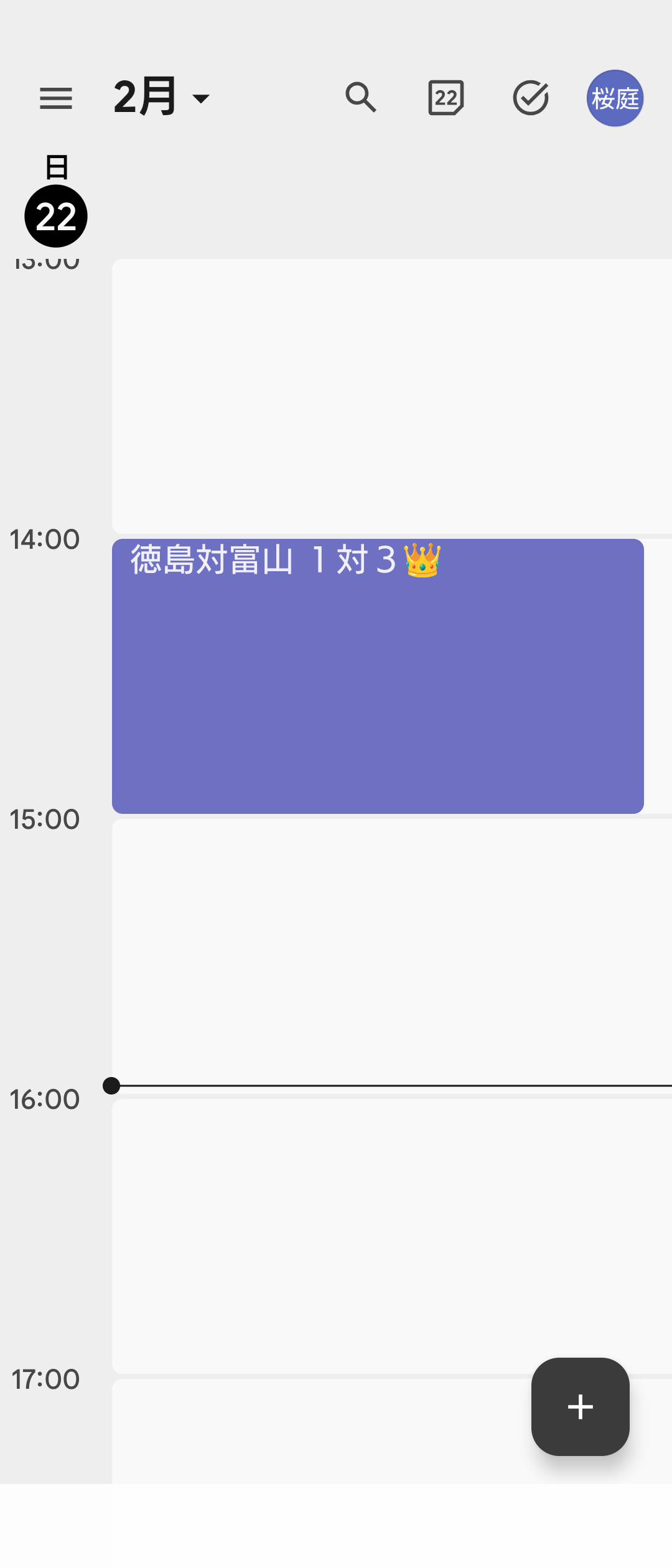Open the tasks checkmark icon
This screenshot has width=672, height=1568.
pos(531,98)
